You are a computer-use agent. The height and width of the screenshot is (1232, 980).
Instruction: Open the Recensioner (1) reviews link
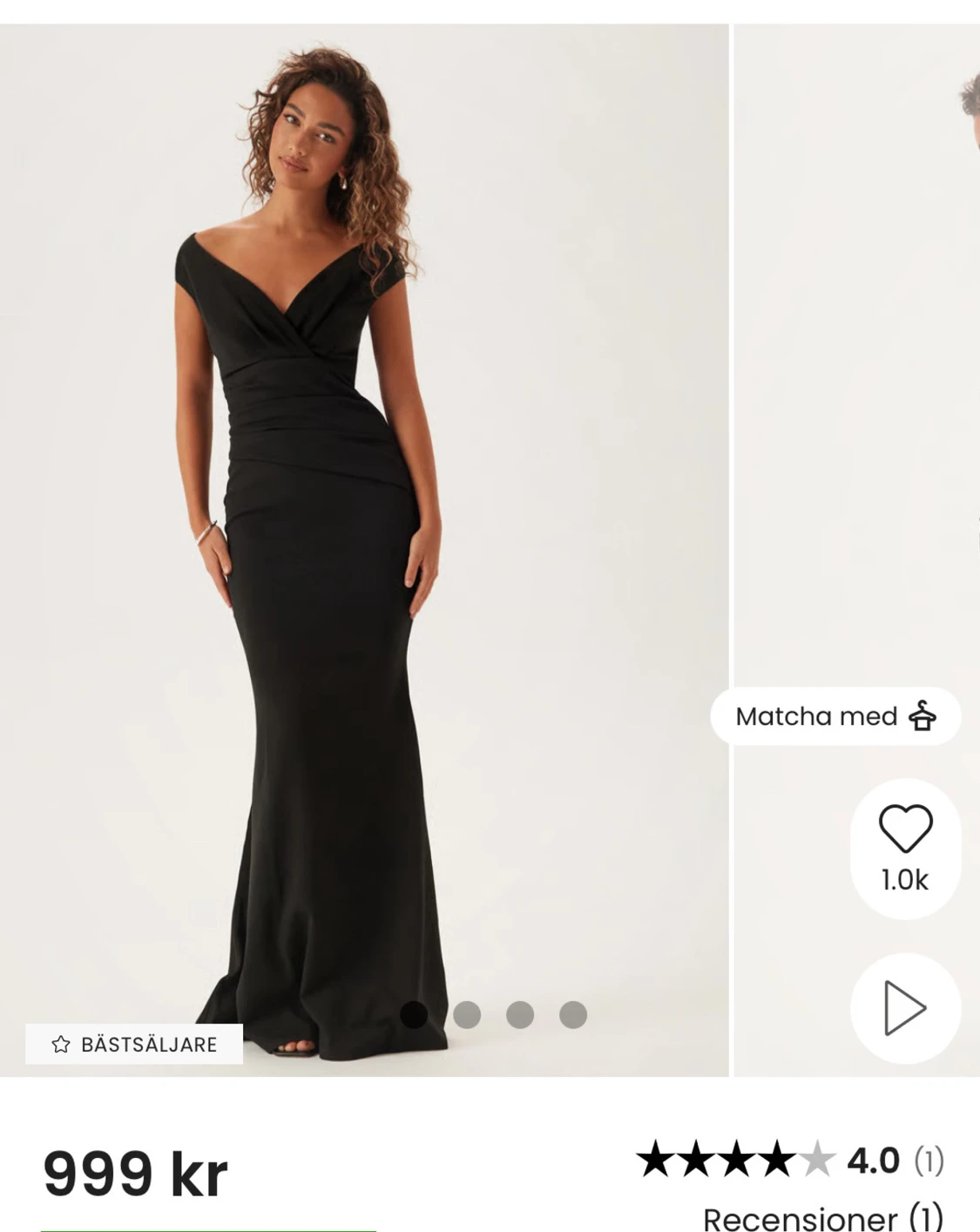[822, 1216]
